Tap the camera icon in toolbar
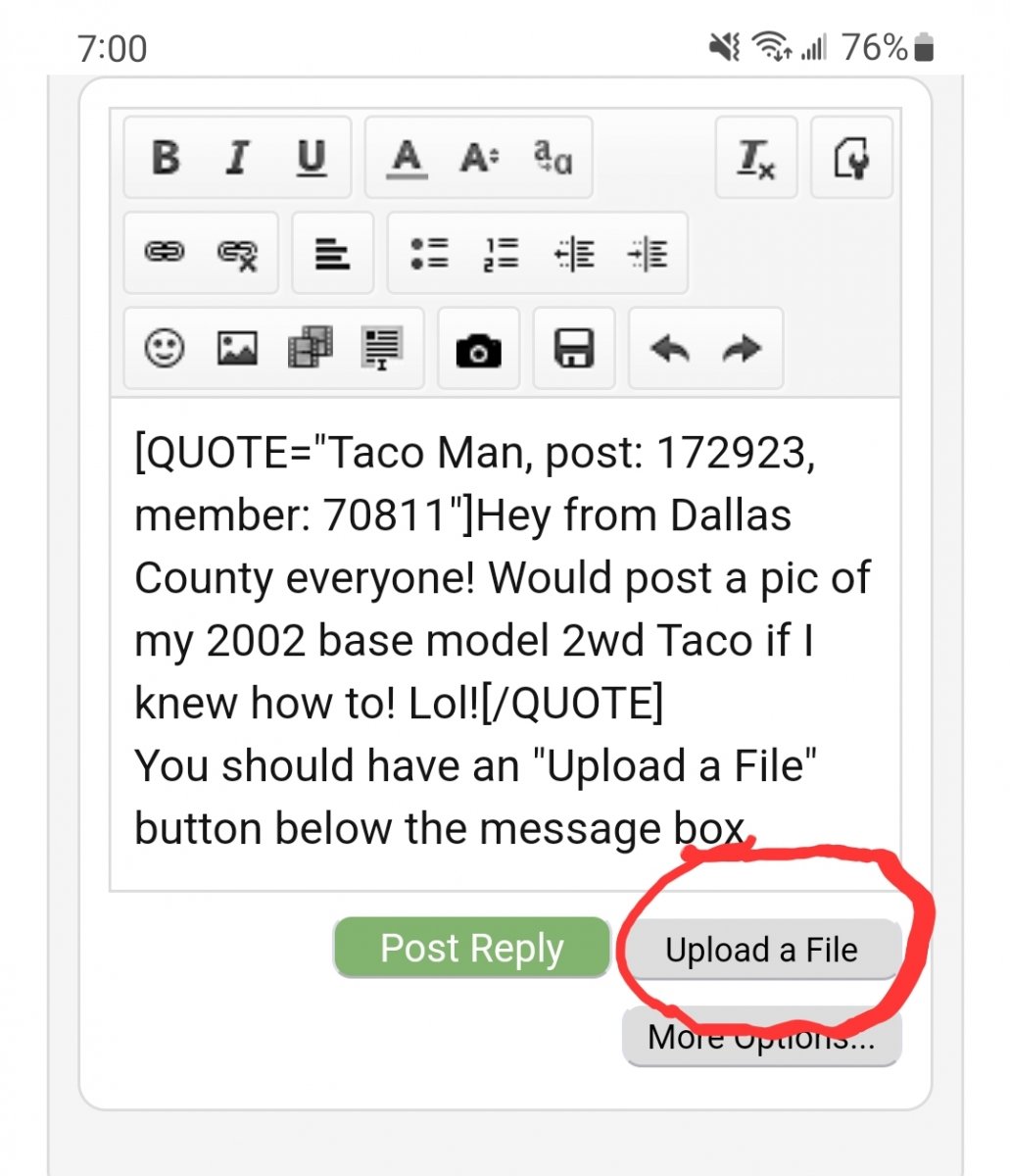1010x1176 pixels. (x=478, y=349)
